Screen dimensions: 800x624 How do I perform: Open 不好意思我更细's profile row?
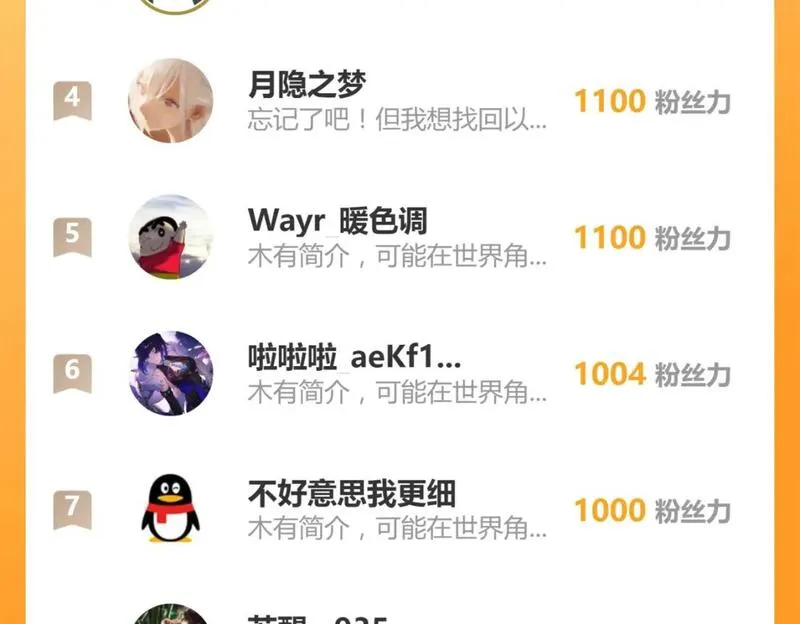(x=398, y=509)
